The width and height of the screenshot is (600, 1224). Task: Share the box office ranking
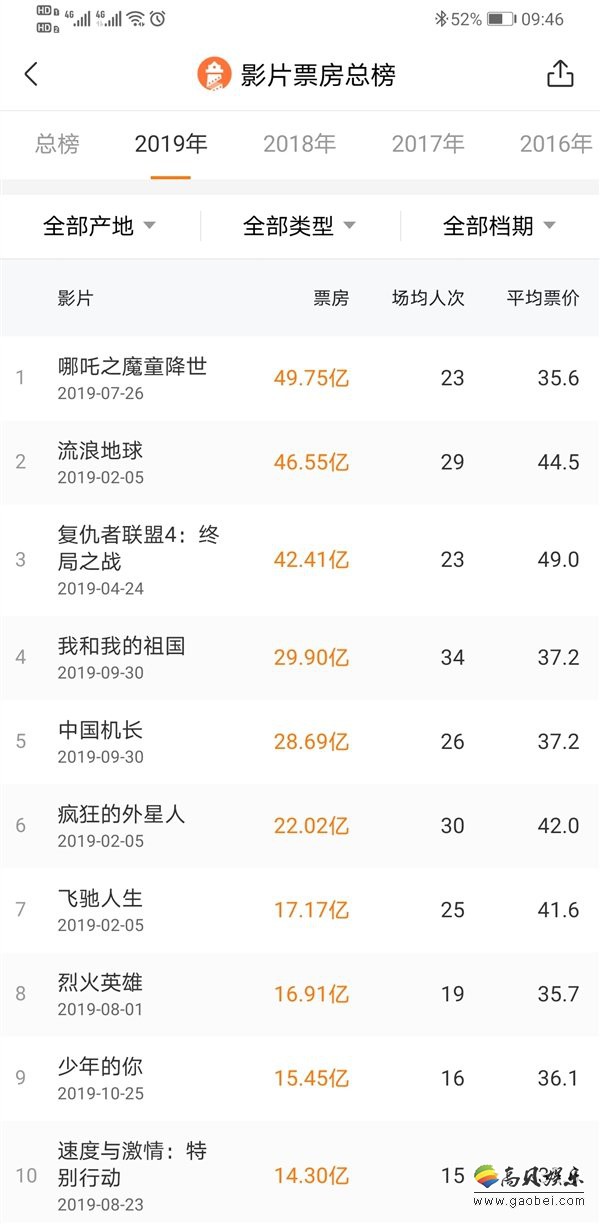(560, 74)
